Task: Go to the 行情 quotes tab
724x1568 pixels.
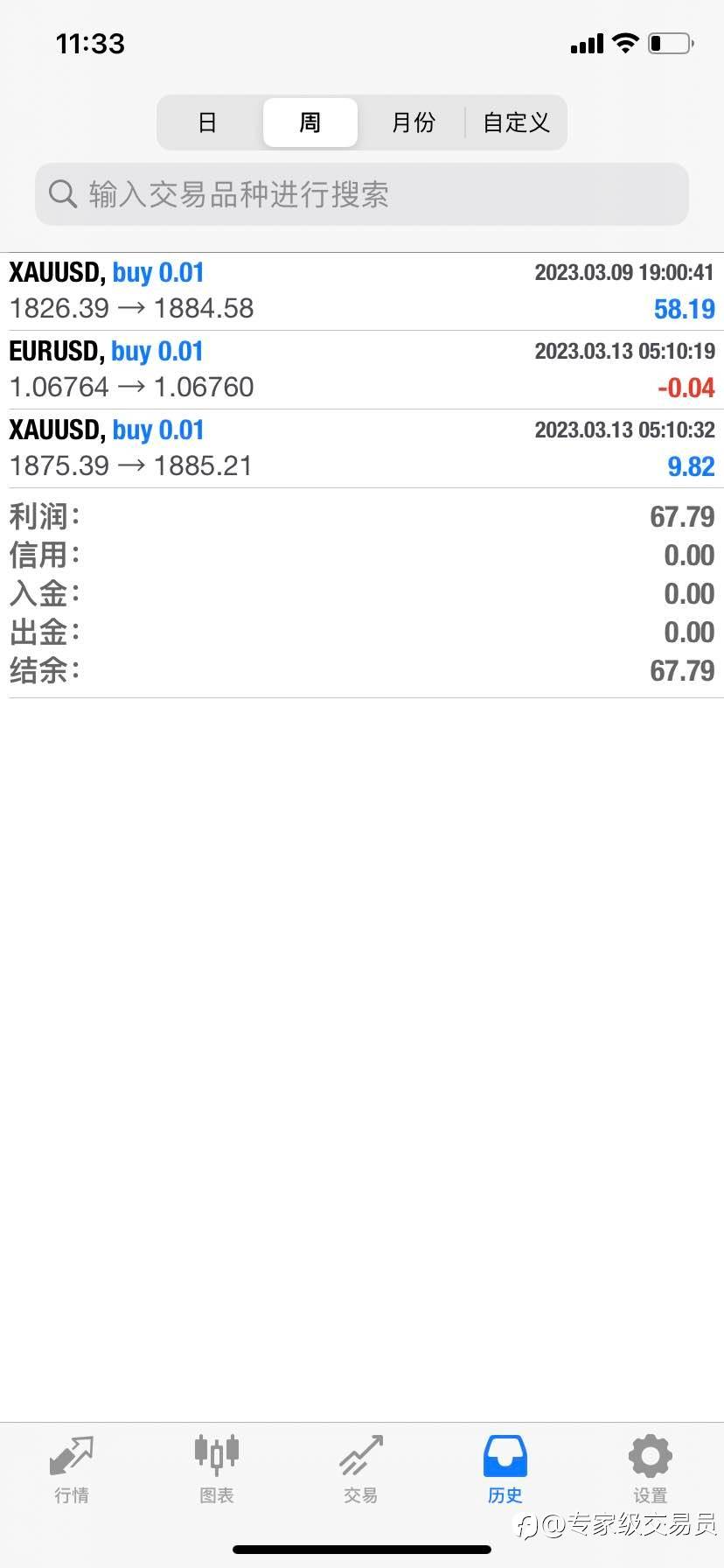Action: (x=72, y=1469)
